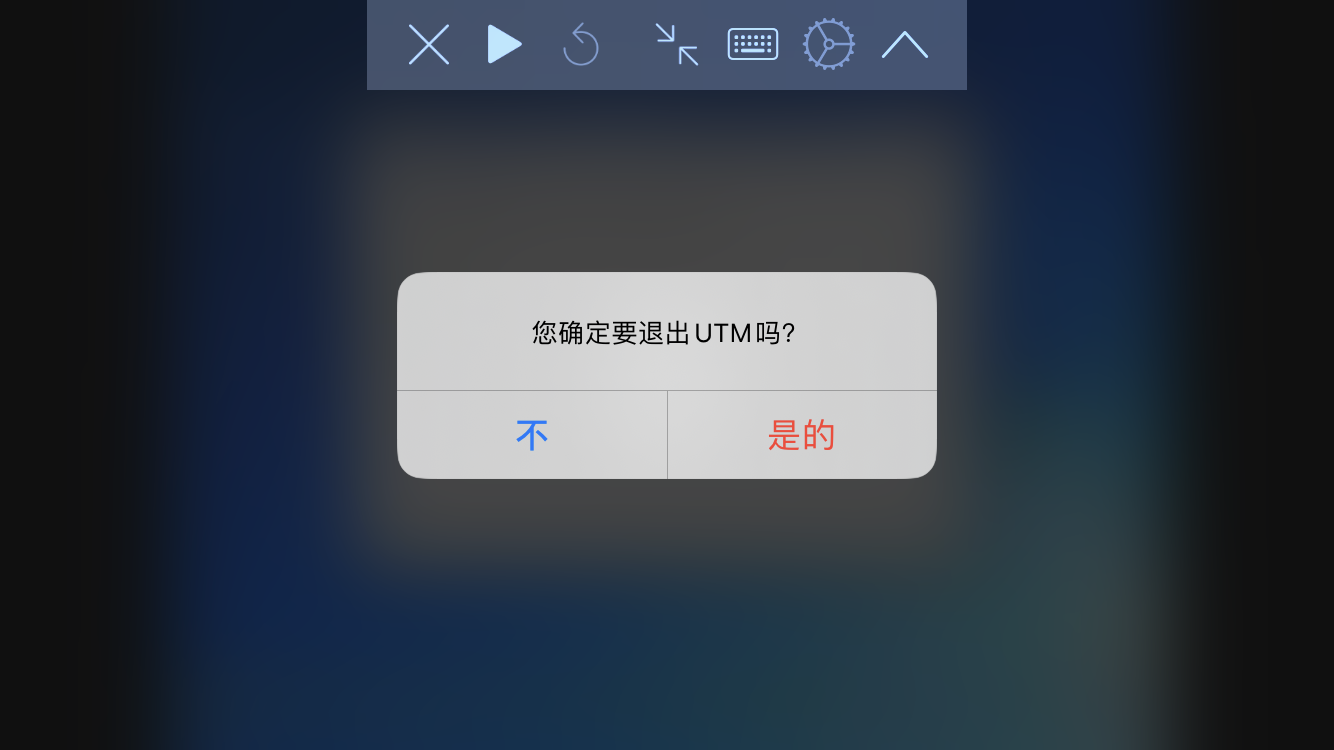Open the settings gear icon
The image size is (1334, 750).
828,44
